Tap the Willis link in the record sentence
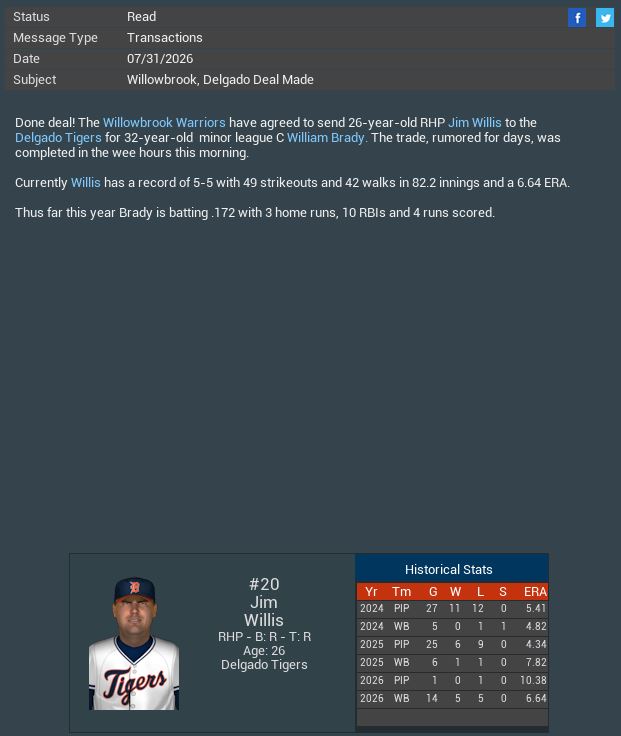This screenshot has height=736, width=621. tap(85, 183)
